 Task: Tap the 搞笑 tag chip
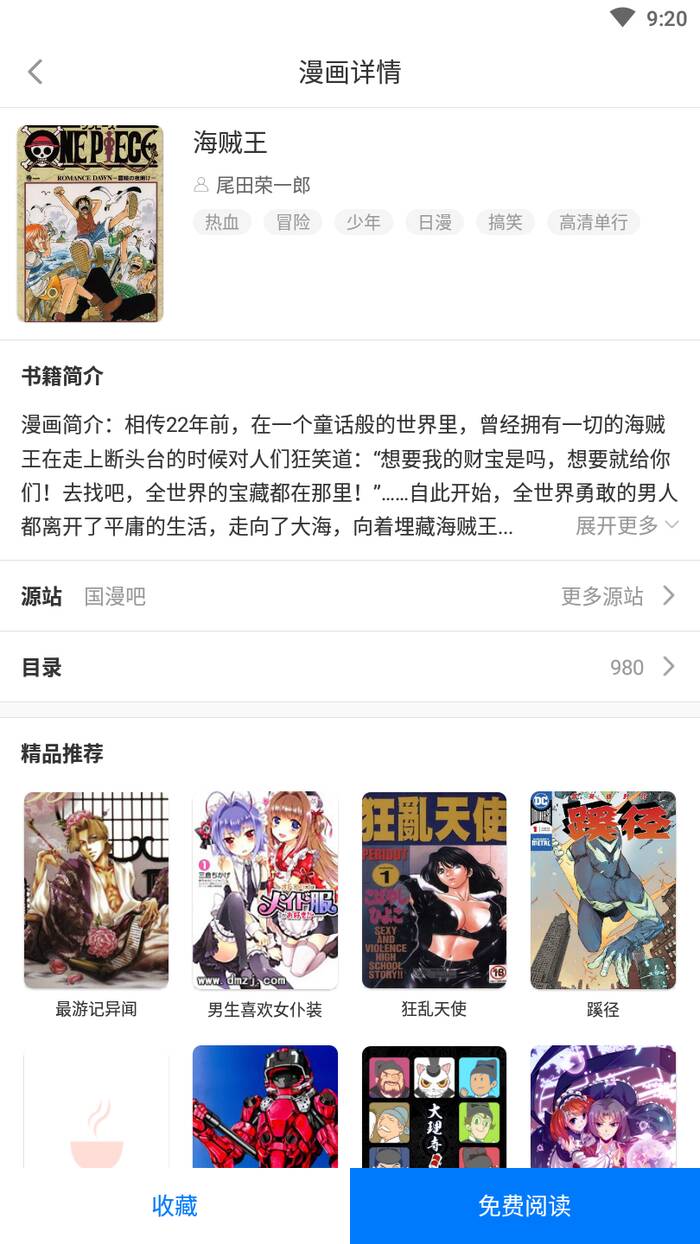[506, 222]
